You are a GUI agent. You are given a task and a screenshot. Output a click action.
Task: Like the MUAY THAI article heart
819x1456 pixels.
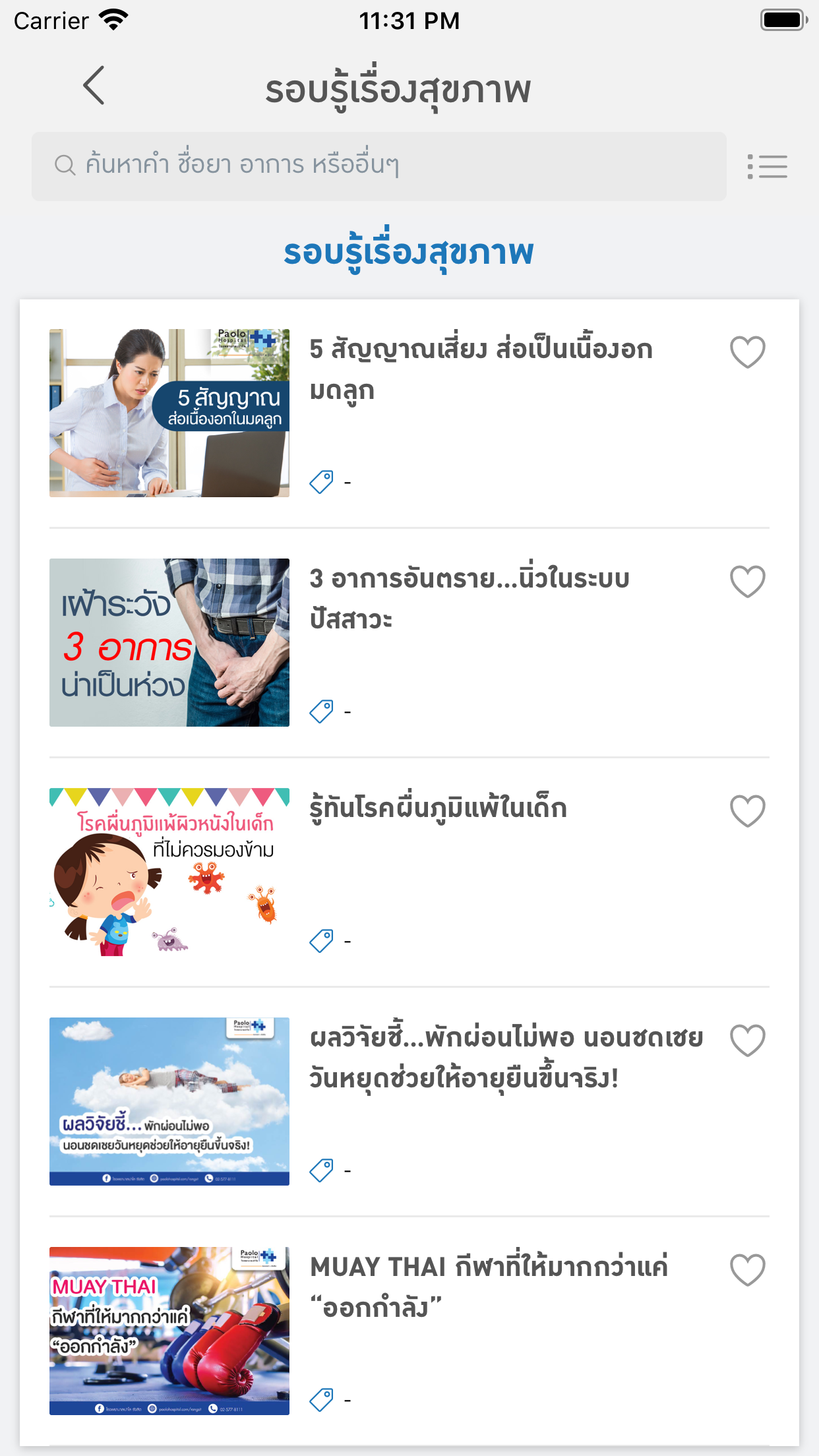747,1269
